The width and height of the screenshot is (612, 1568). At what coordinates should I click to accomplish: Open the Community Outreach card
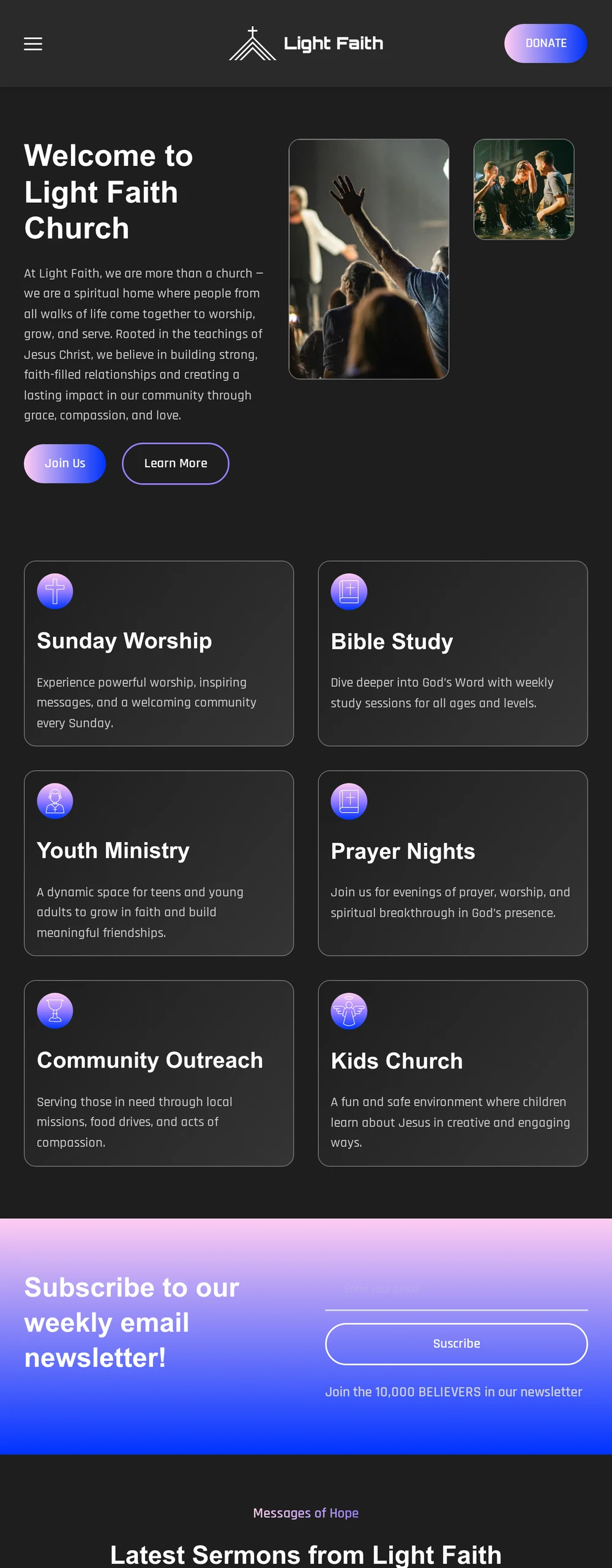[159, 1073]
